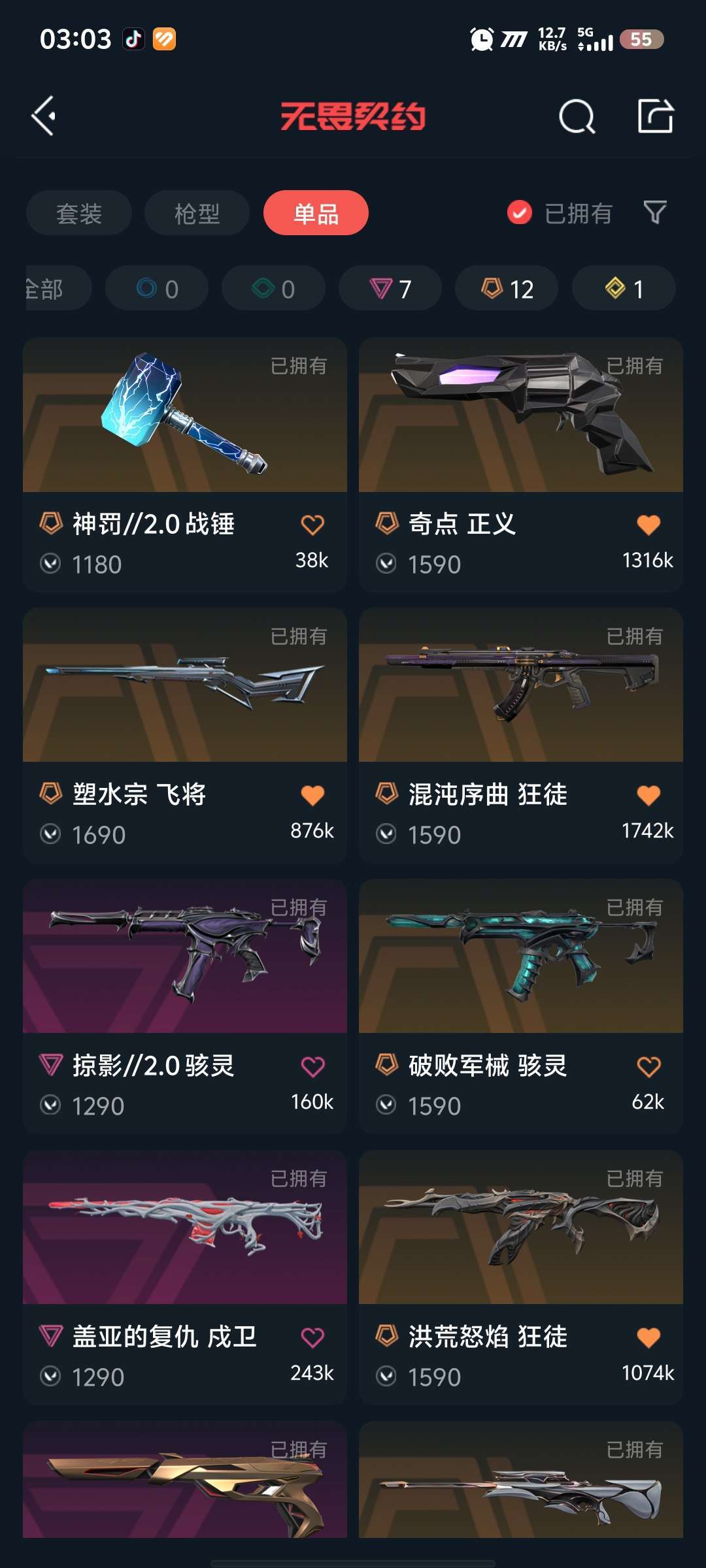Filter by the yellow tier chip showing 1
The height and width of the screenshot is (1568, 706).
tap(624, 288)
